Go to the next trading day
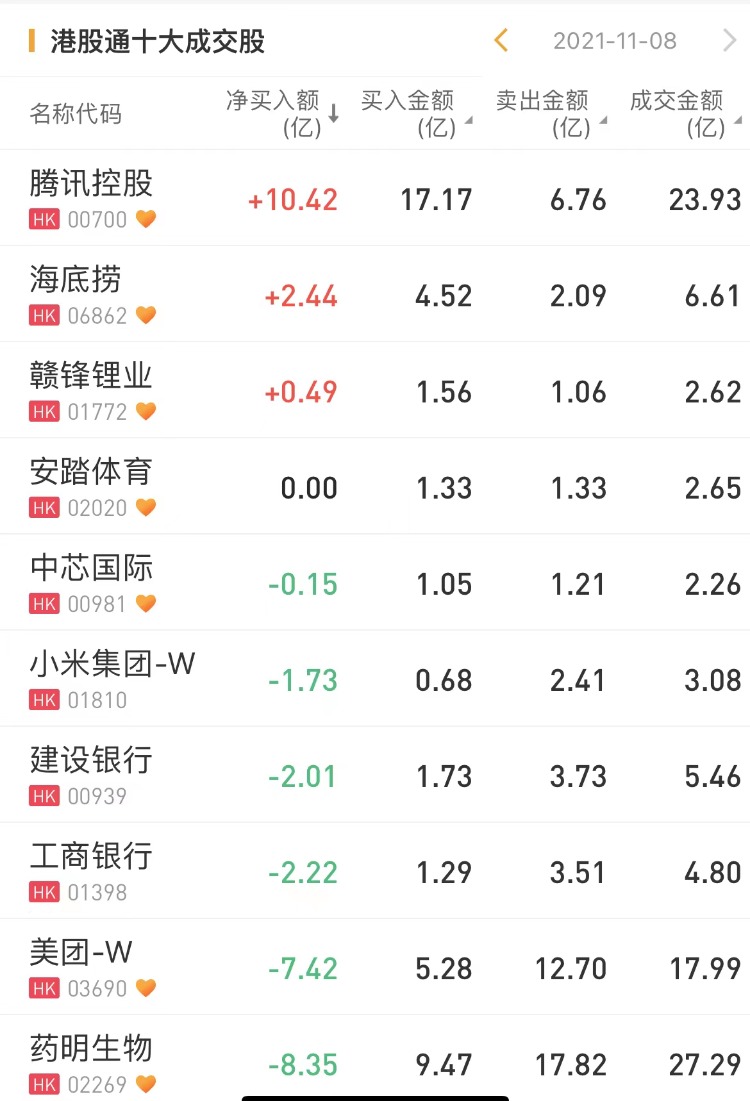The image size is (750, 1101). click(729, 41)
